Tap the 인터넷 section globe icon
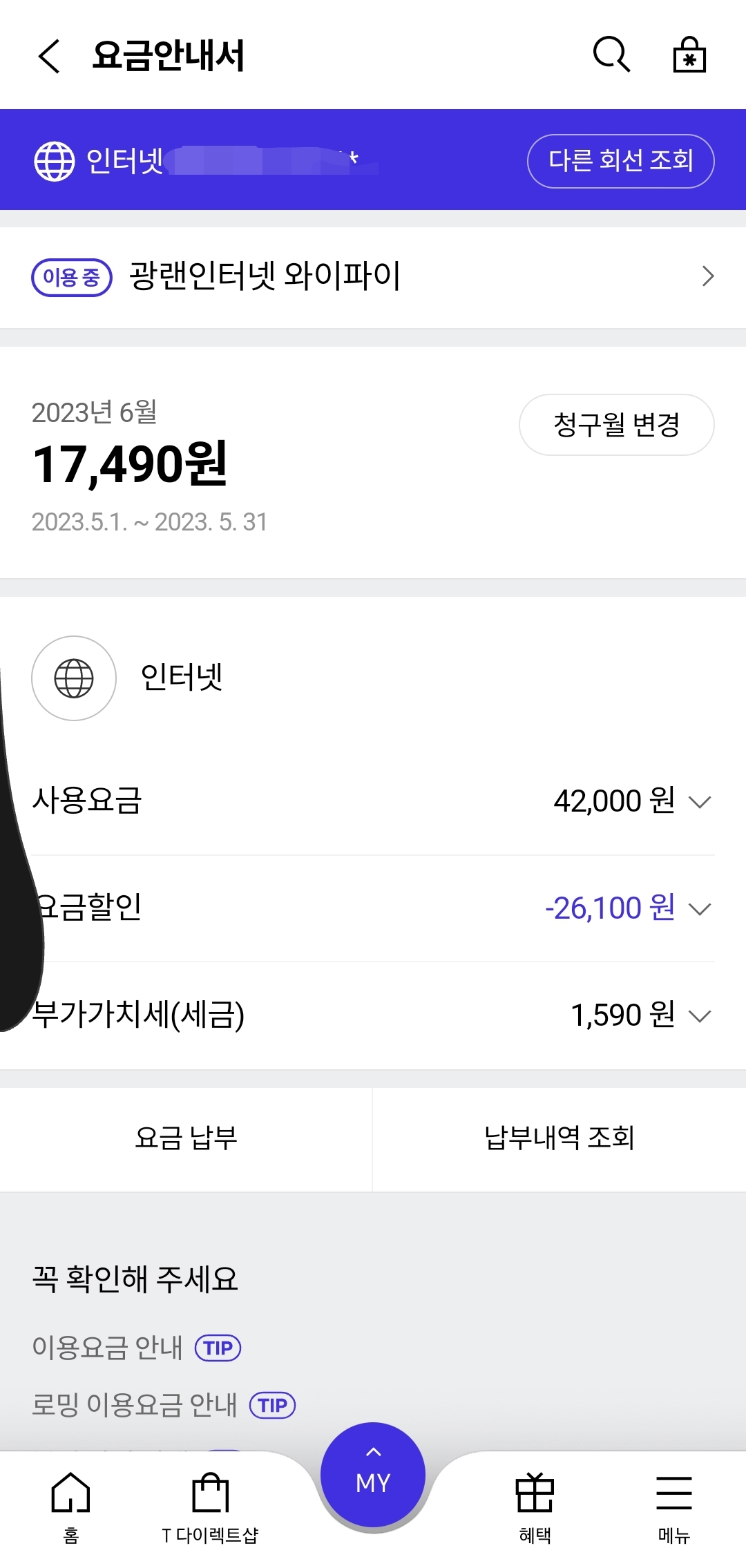This screenshot has height=1568, width=746. pyautogui.click(x=74, y=678)
